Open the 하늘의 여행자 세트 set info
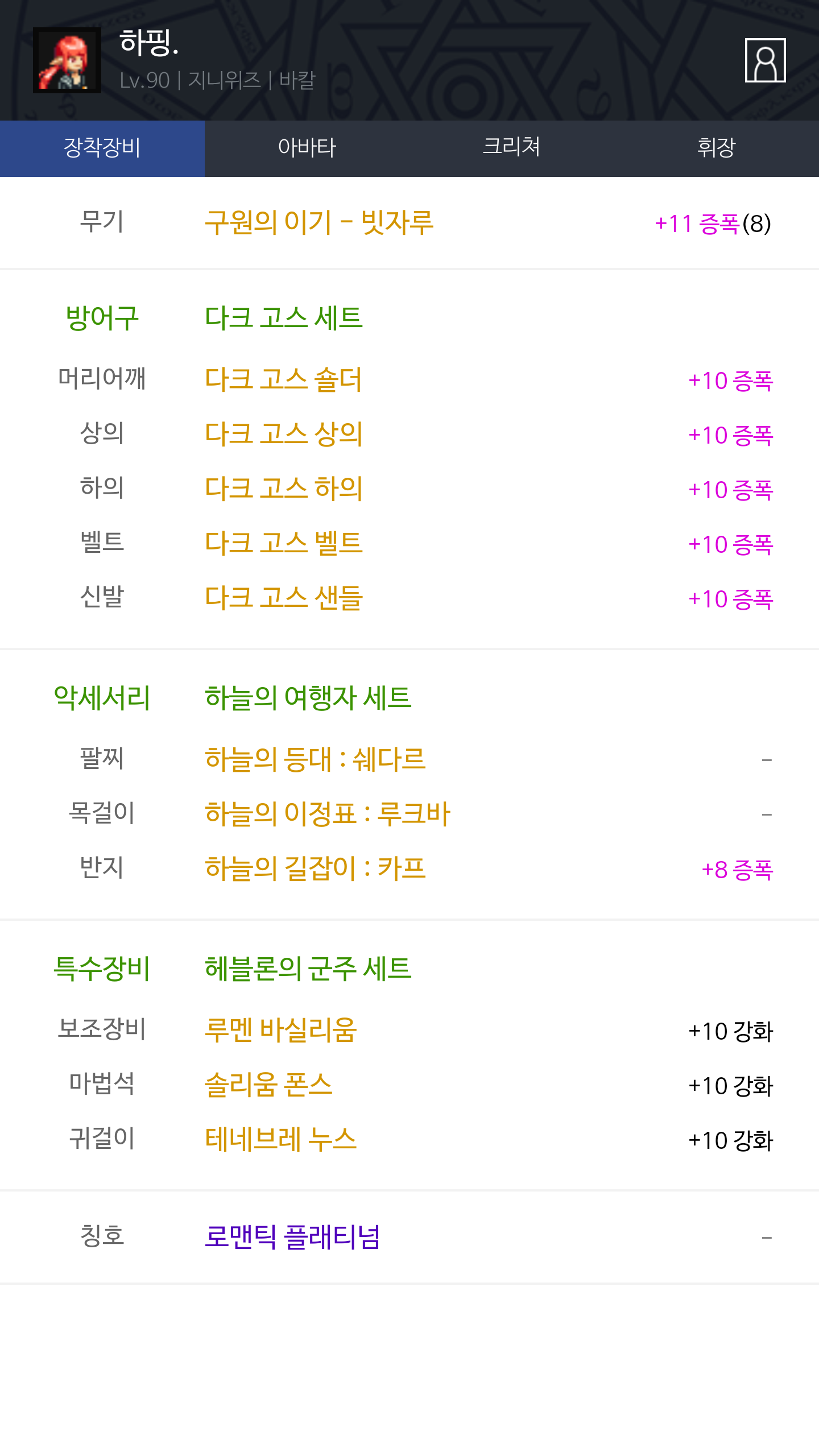819x1456 pixels. (x=308, y=697)
